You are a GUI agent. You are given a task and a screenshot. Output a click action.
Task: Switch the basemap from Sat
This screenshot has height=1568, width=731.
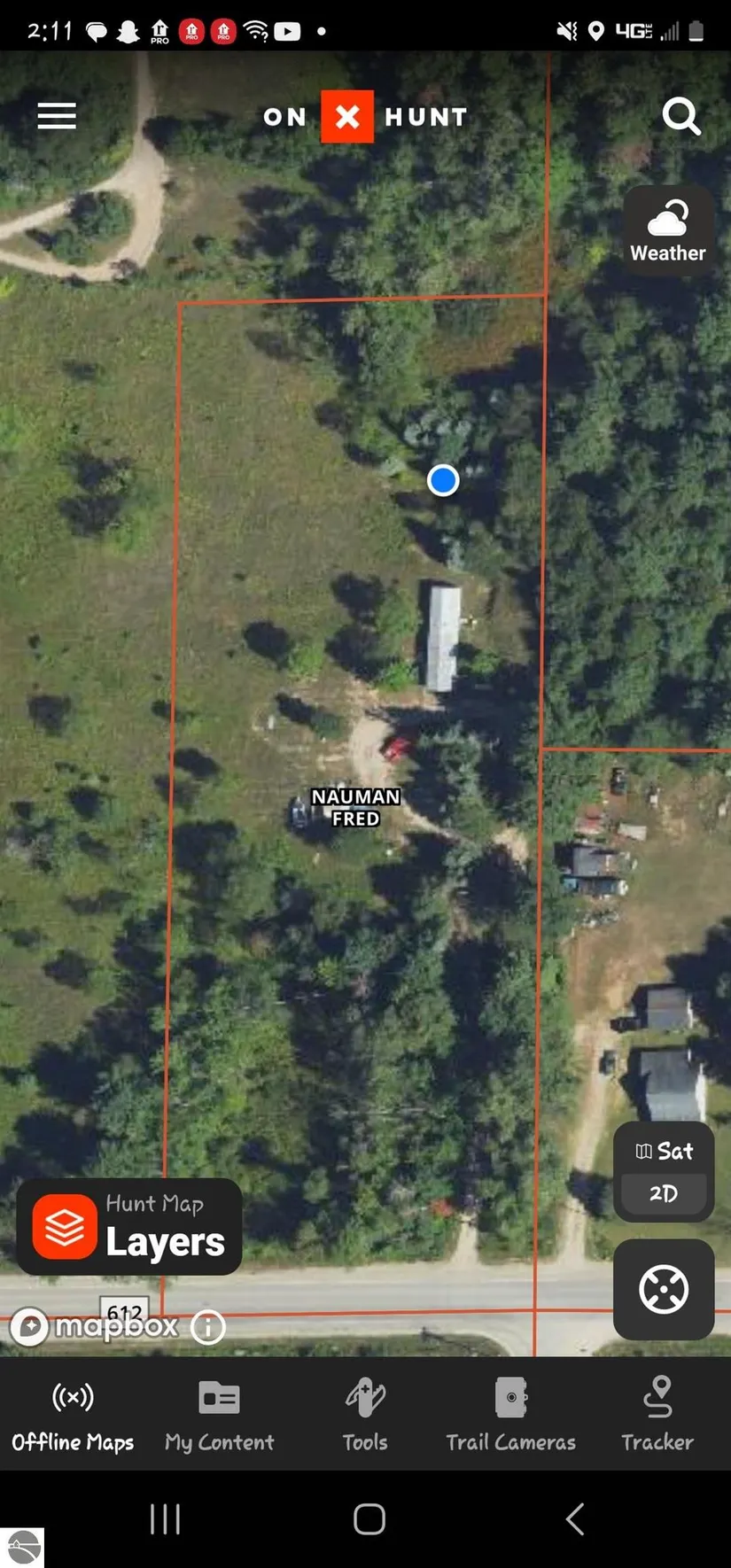(x=665, y=1151)
